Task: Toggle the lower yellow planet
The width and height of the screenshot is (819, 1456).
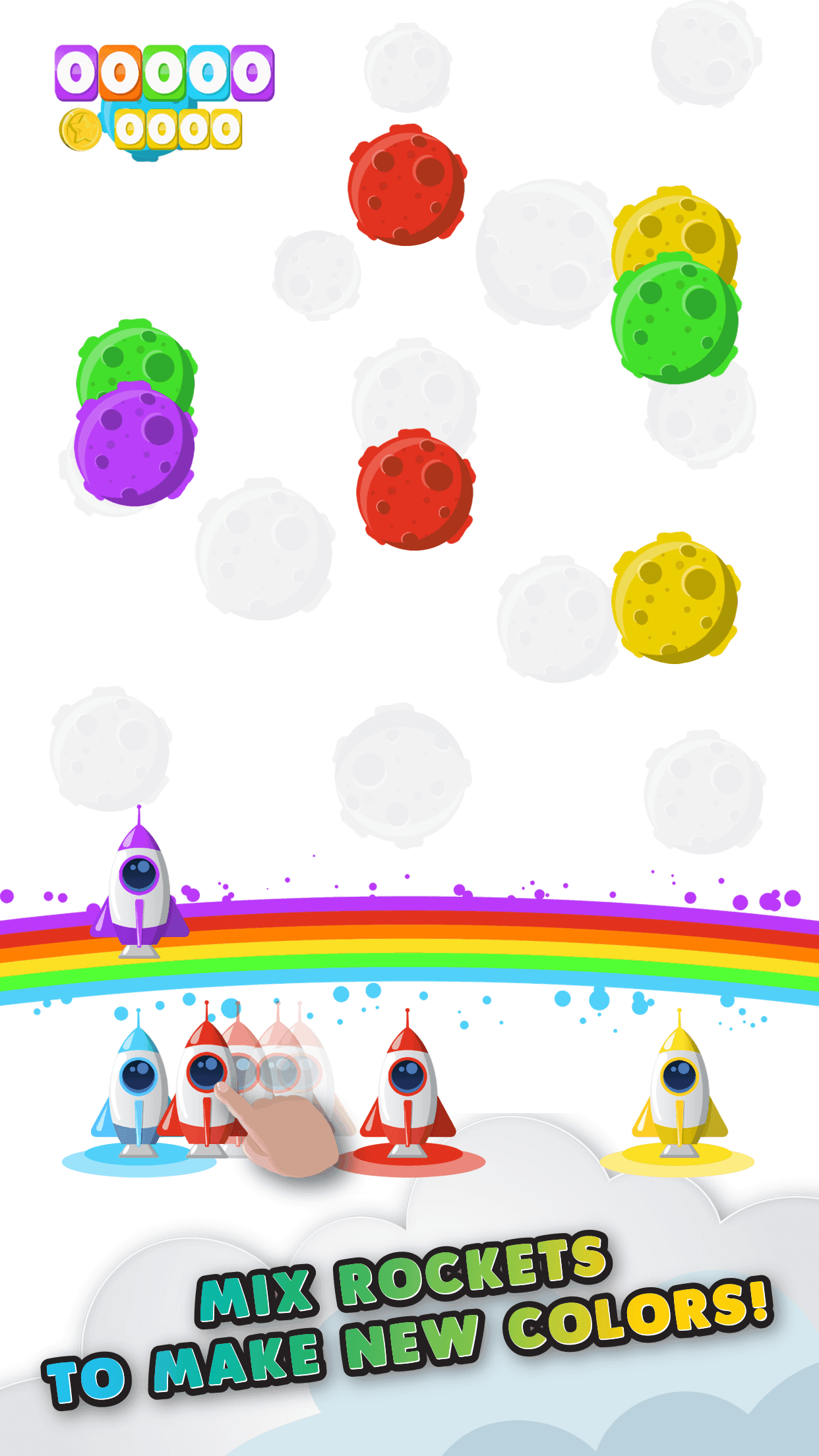Action: (x=674, y=602)
